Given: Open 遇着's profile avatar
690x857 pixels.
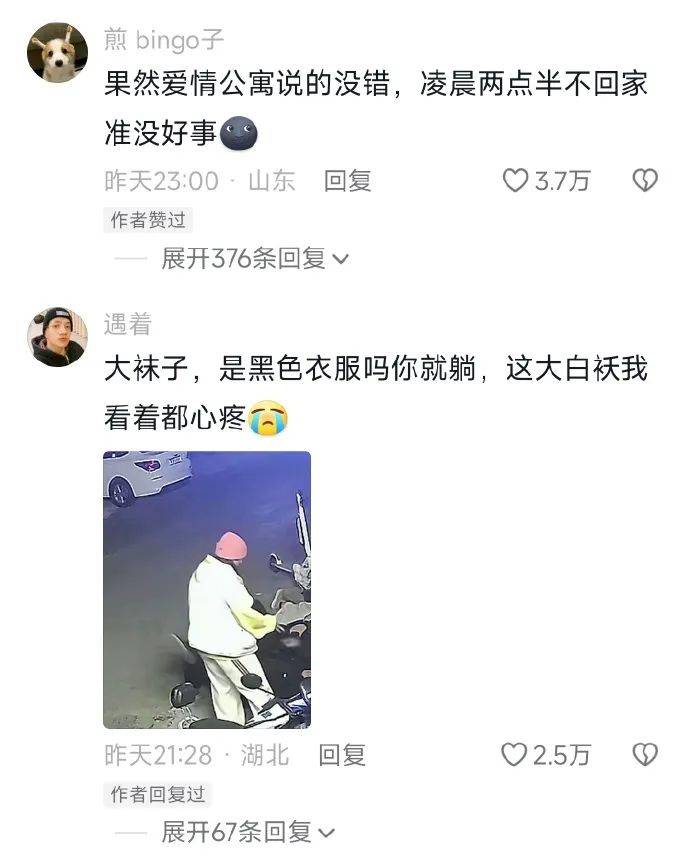Looking at the screenshot, I should (x=57, y=337).
